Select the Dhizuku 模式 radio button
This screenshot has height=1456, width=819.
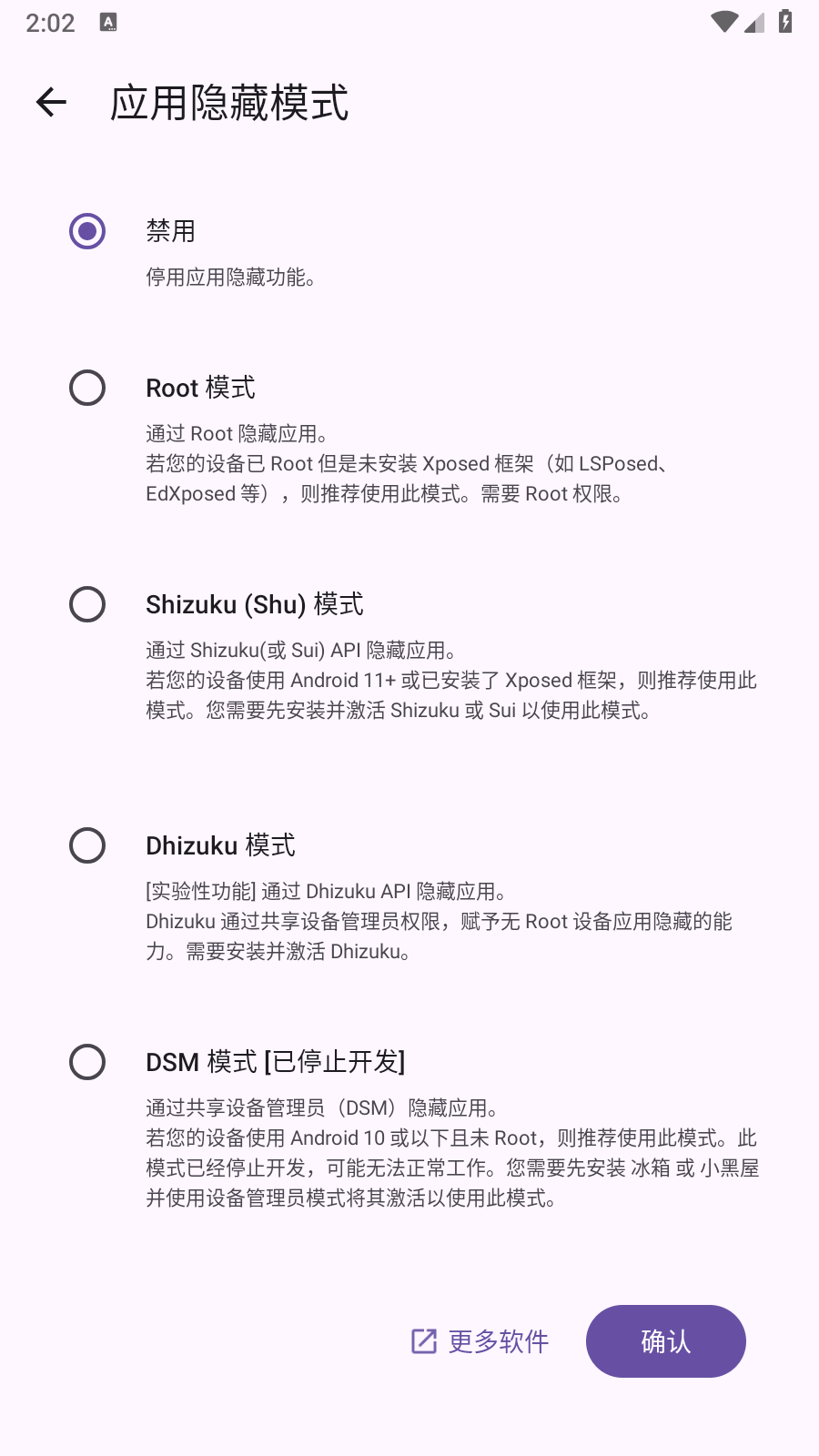click(x=87, y=845)
